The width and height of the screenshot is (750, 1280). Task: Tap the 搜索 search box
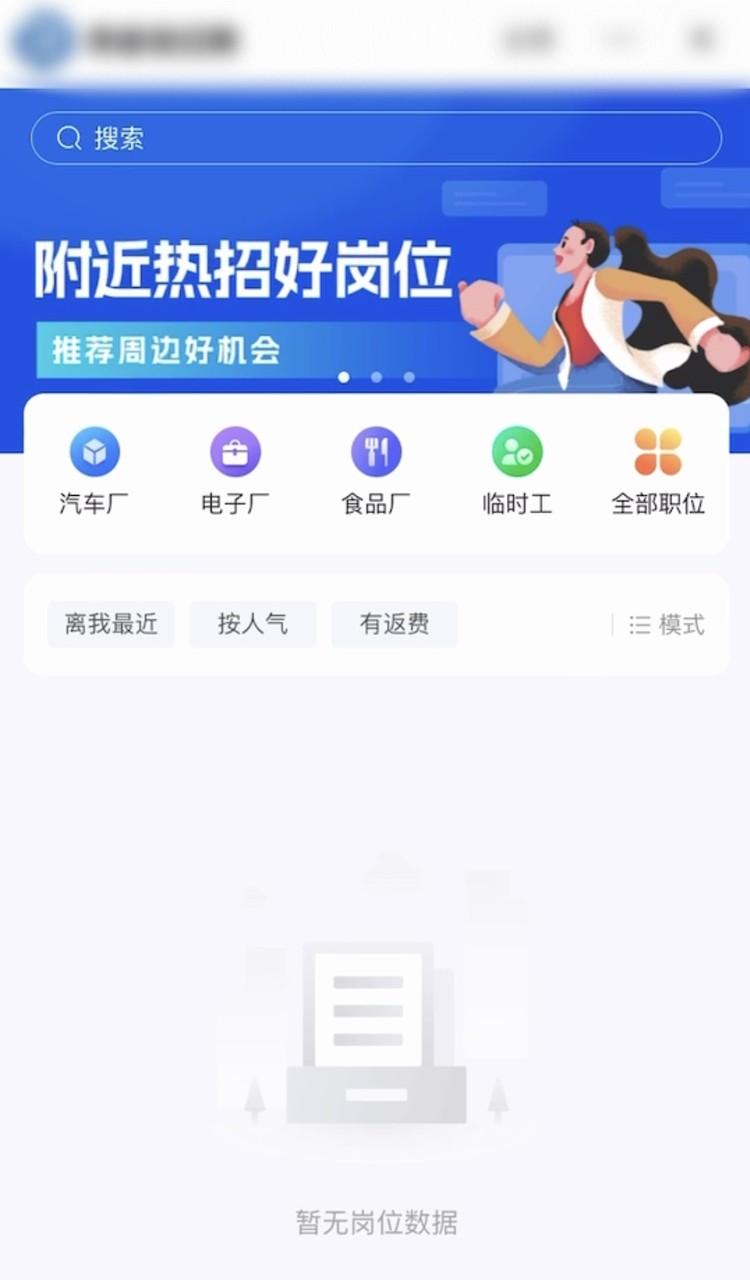[375, 138]
